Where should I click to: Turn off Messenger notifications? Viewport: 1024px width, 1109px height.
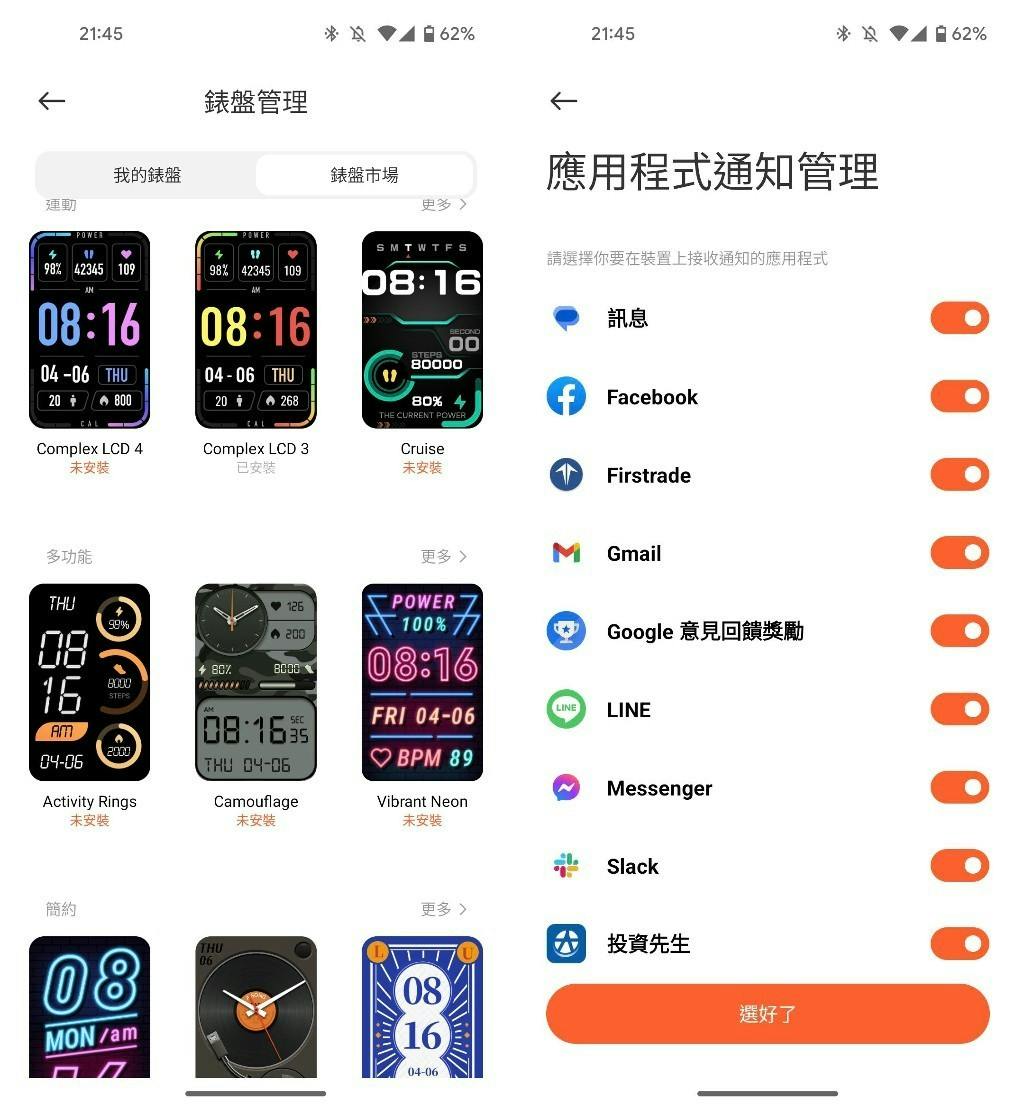(959, 787)
